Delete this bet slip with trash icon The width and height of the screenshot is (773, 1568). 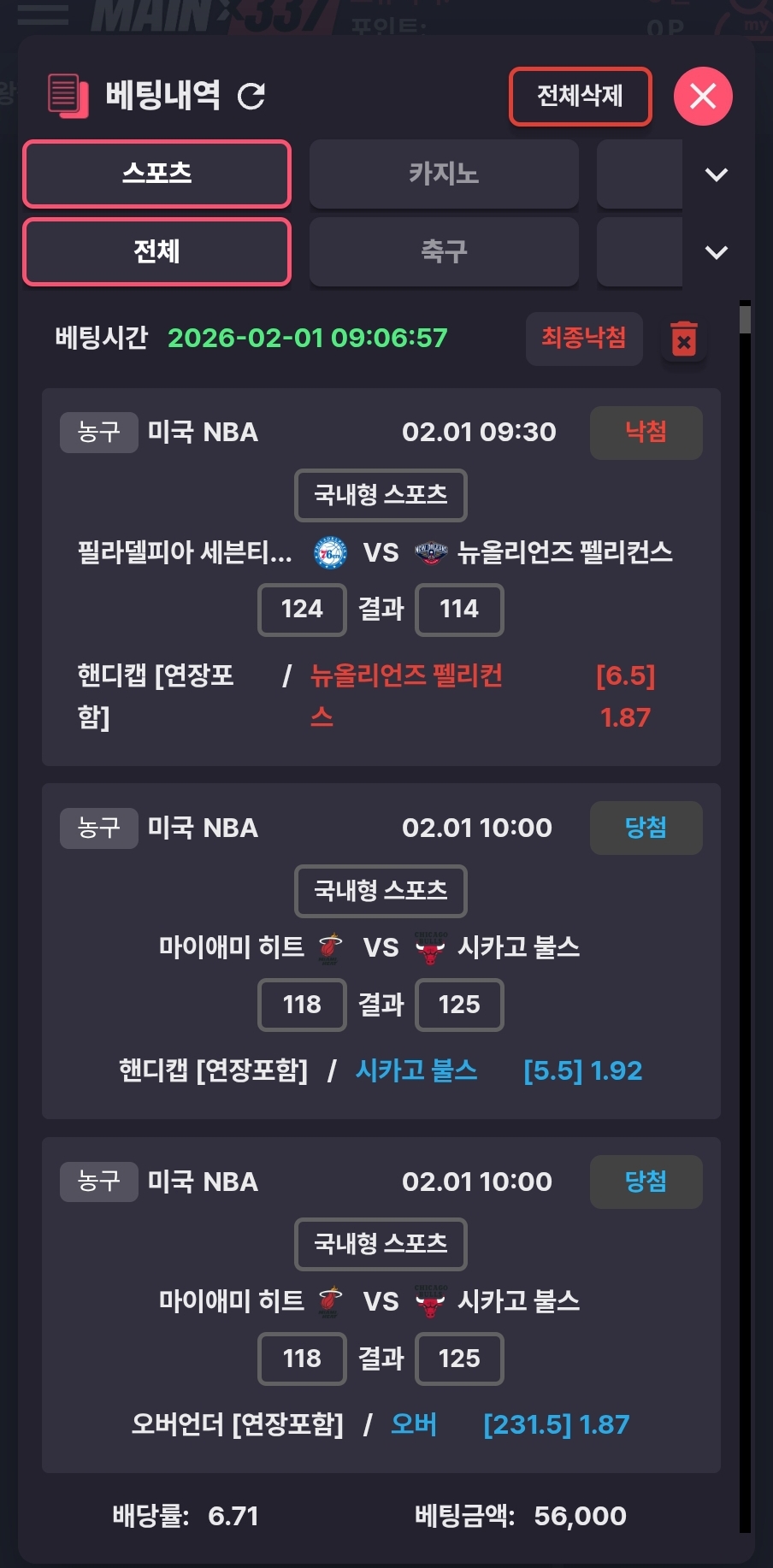click(683, 339)
